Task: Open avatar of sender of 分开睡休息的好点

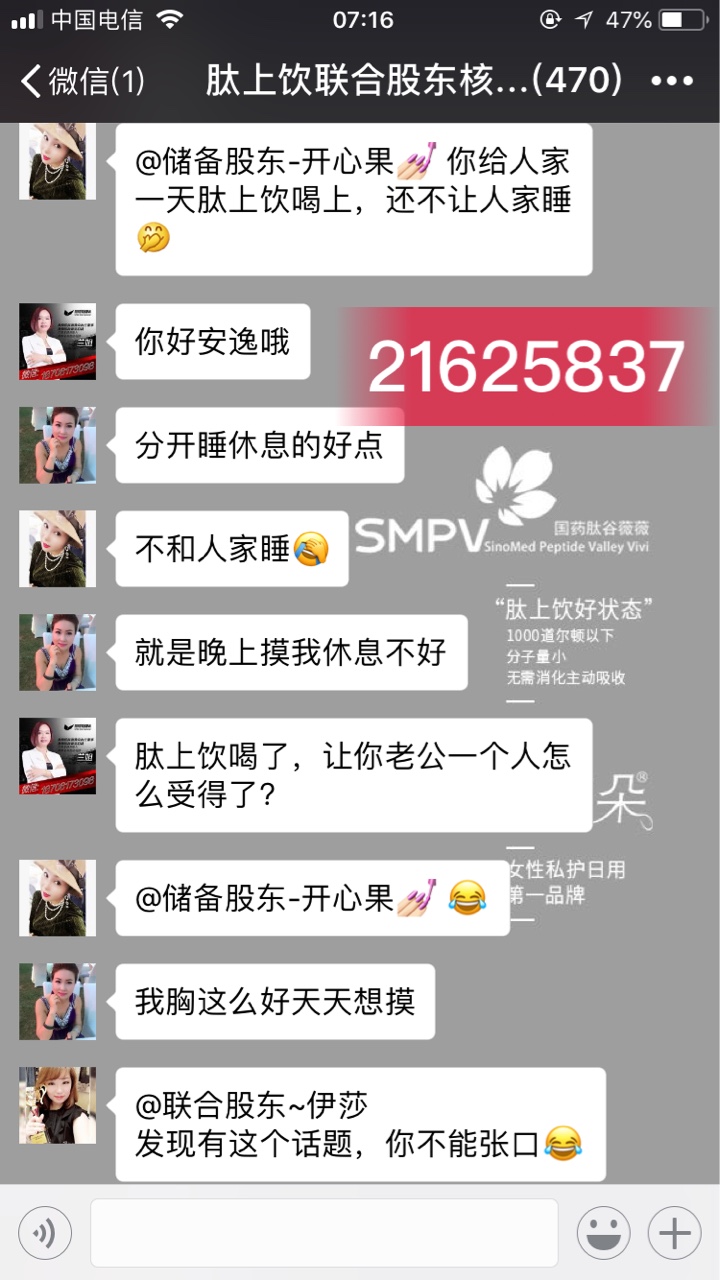Action: (58, 445)
